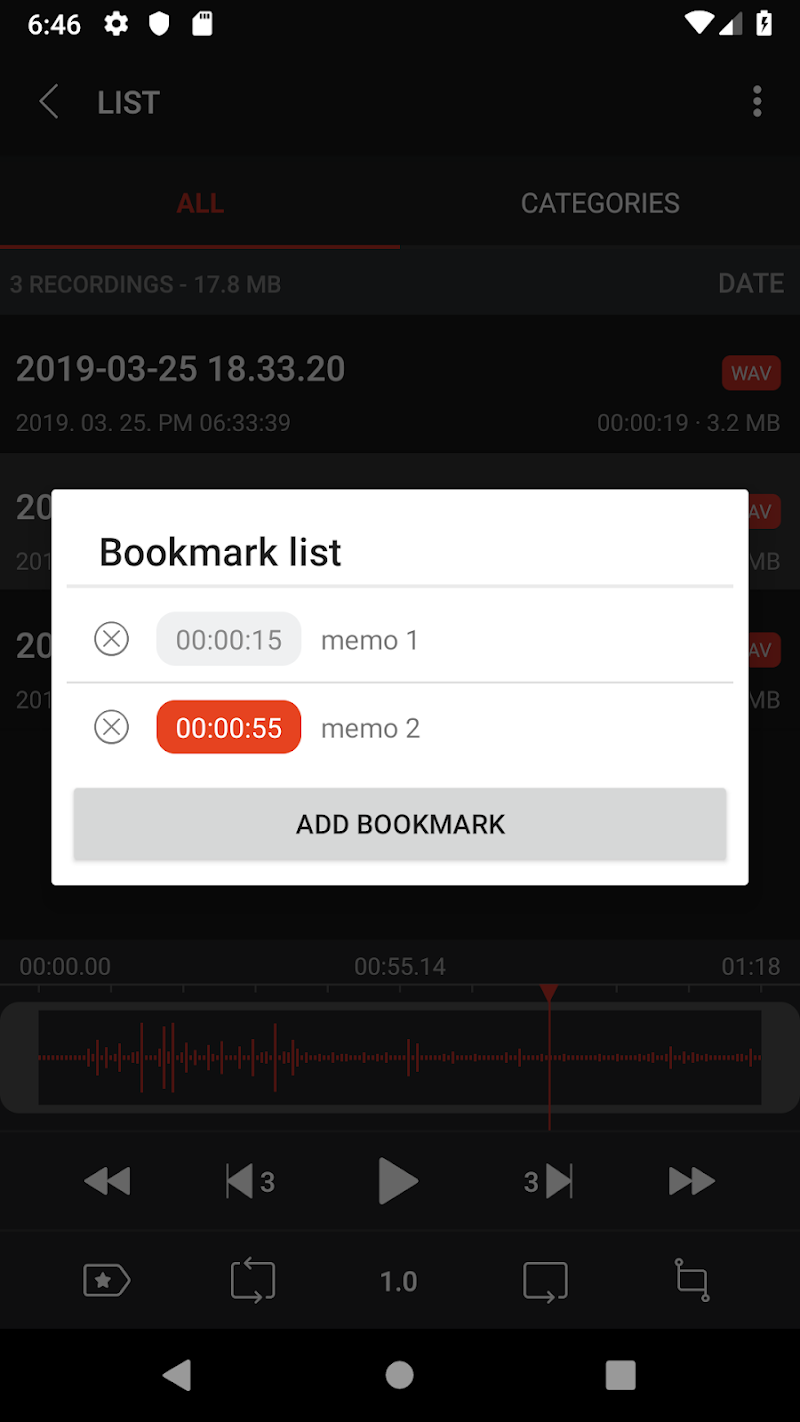Viewport: 800px width, 1422px height.
Task: Delete the memo 1 bookmark
Action: 111,639
